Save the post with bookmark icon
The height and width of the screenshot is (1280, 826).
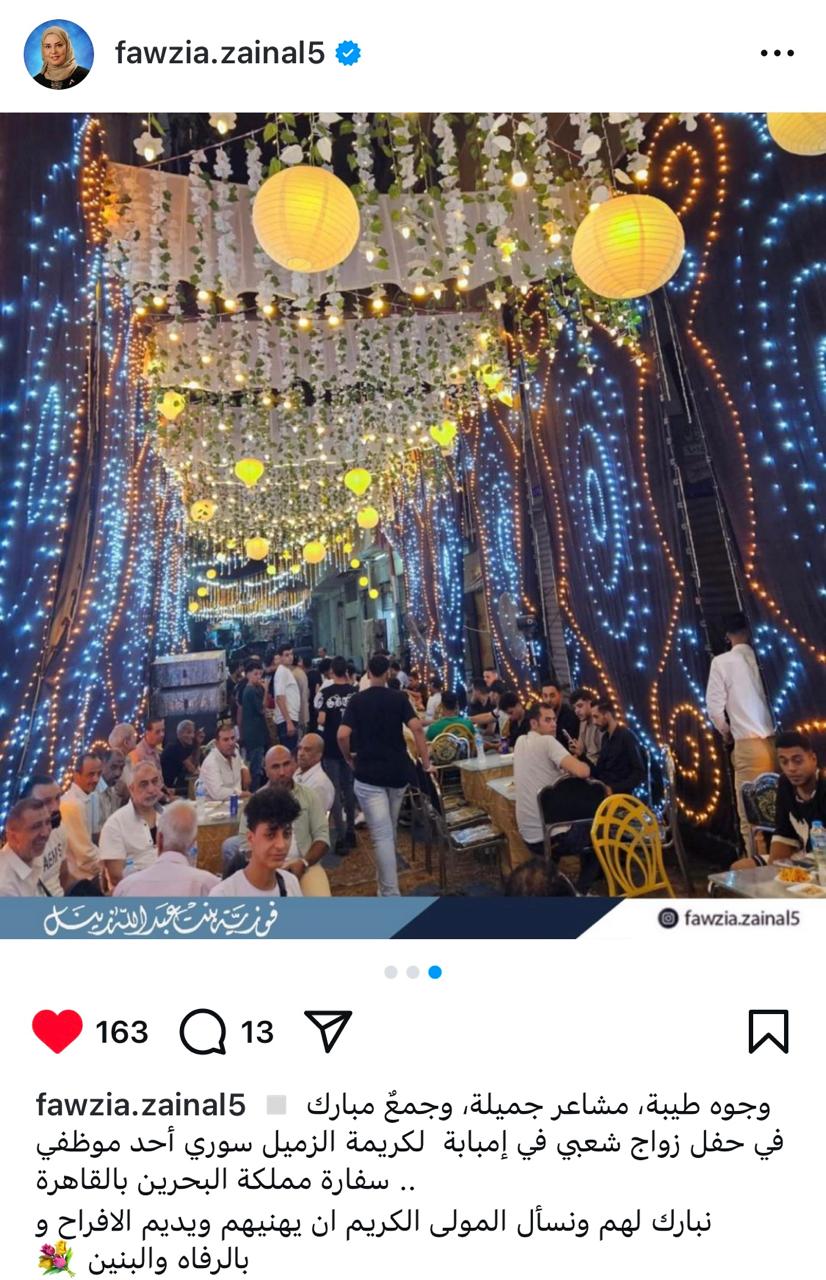[768, 1031]
